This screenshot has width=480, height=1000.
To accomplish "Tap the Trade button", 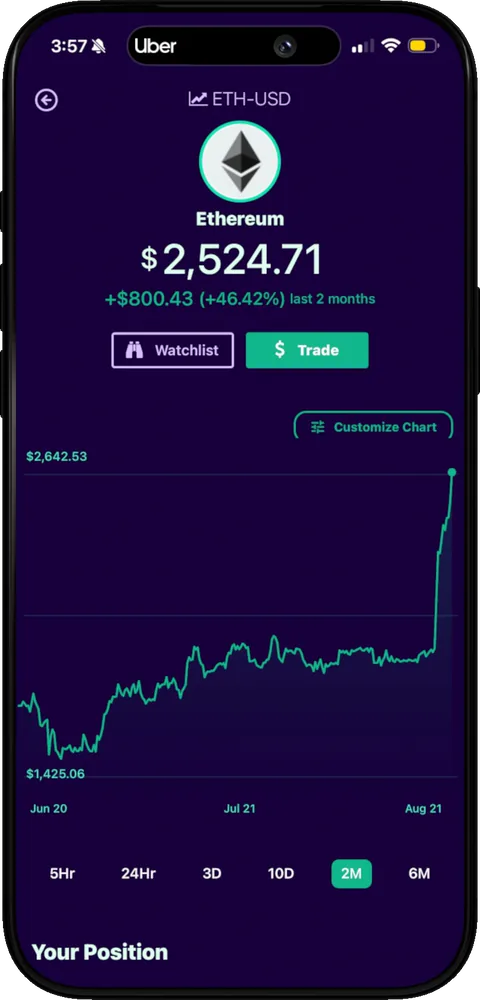I will 307,350.
